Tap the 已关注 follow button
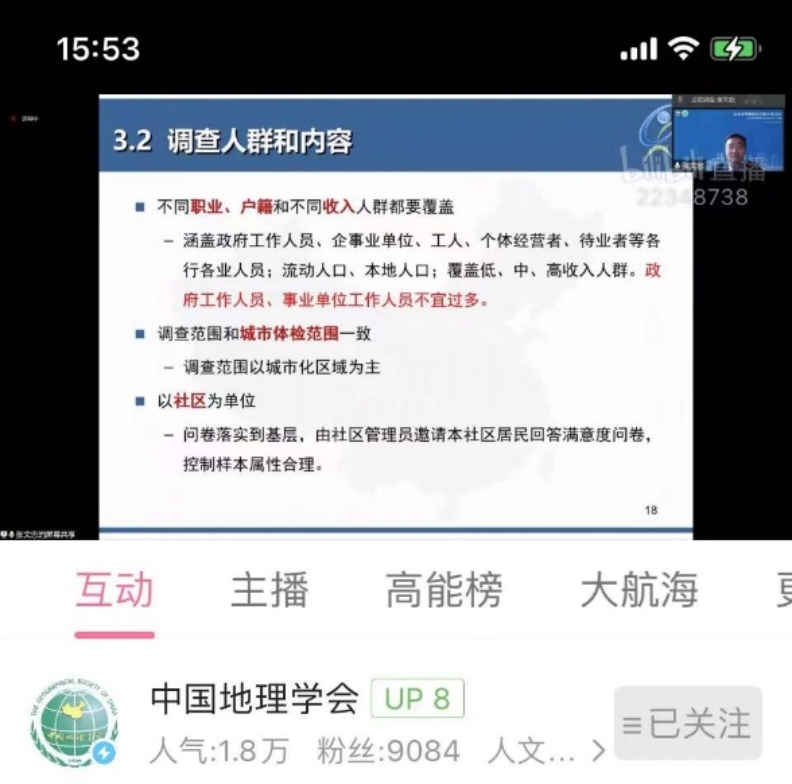Image resolution: width=792 pixels, height=784 pixels. pyautogui.click(x=687, y=722)
